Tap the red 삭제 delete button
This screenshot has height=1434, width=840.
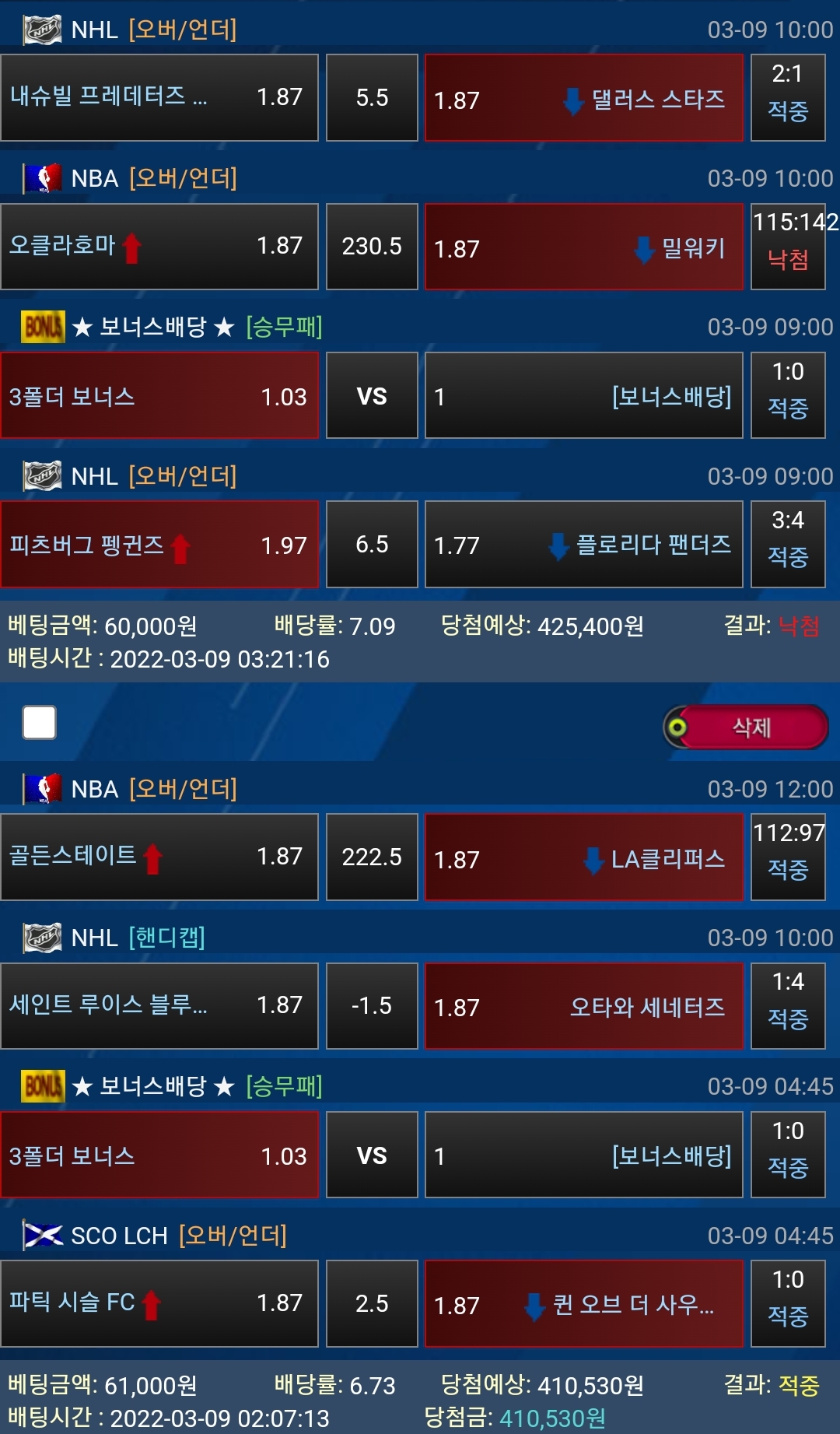(749, 728)
